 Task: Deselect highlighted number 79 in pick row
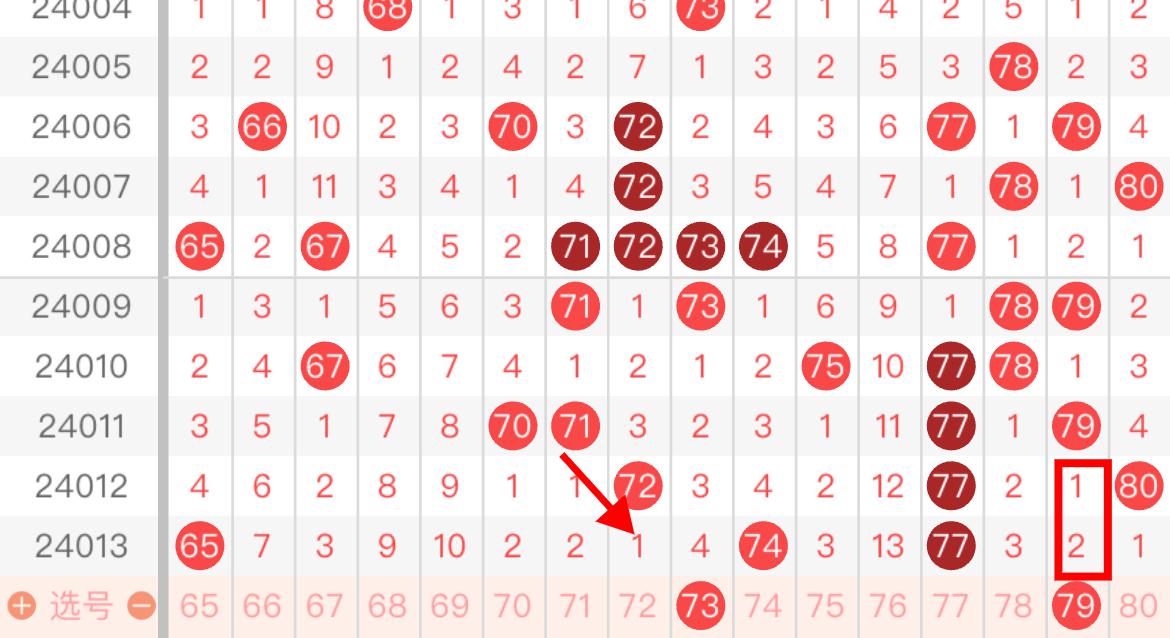[x=1076, y=606]
